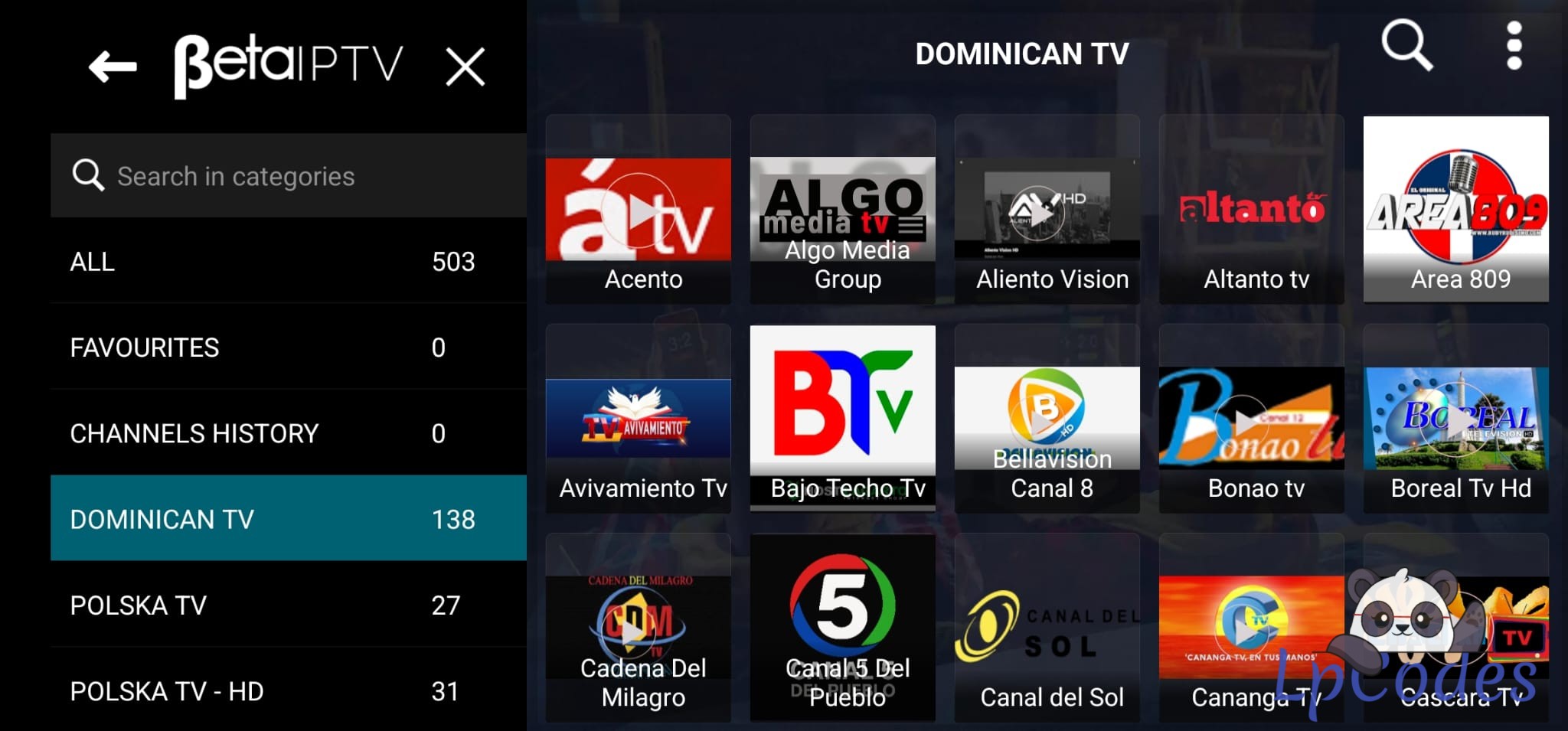Viewport: 1568px width, 731px height.
Task: Open the Altanto tv channel
Action: tap(1251, 210)
